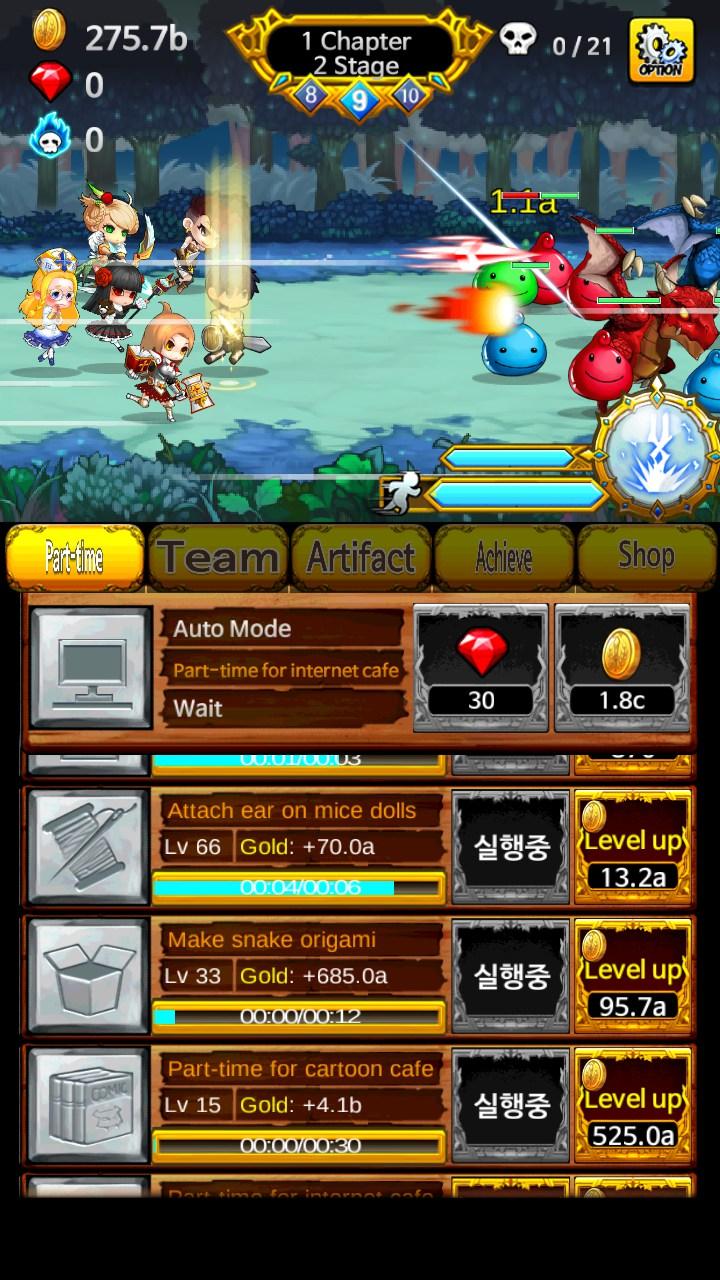Select the Part-time tab

coord(76,557)
